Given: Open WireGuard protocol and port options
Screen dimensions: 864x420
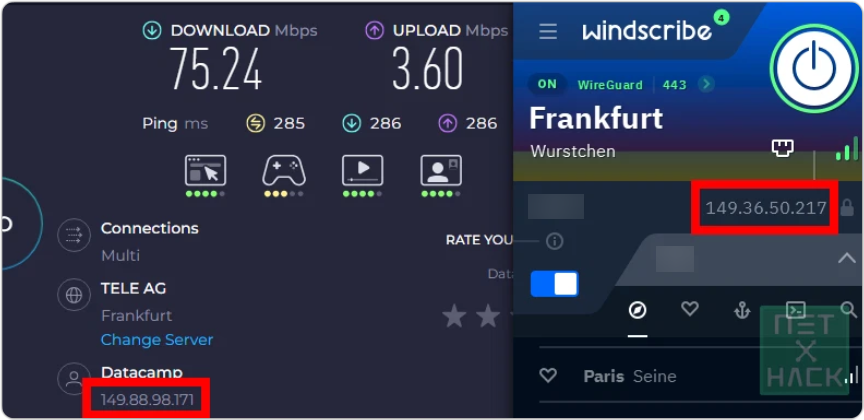Looking at the screenshot, I should point(707,85).
